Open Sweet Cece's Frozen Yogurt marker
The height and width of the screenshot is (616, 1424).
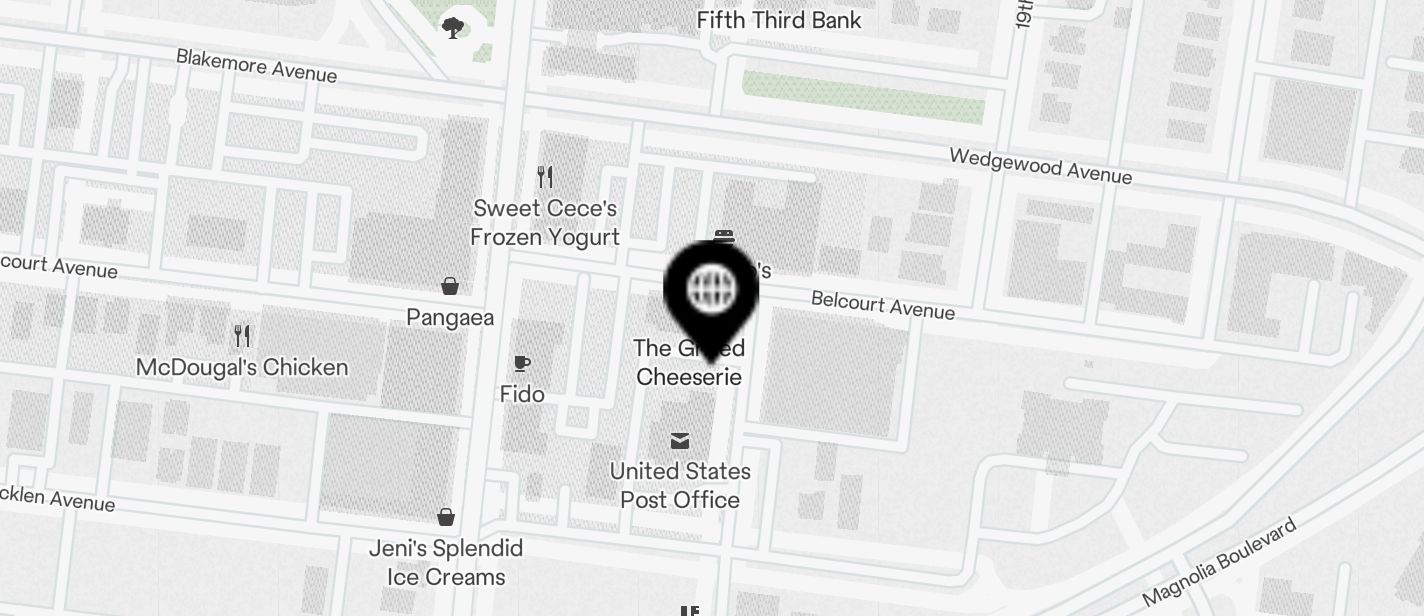point(545,177)
